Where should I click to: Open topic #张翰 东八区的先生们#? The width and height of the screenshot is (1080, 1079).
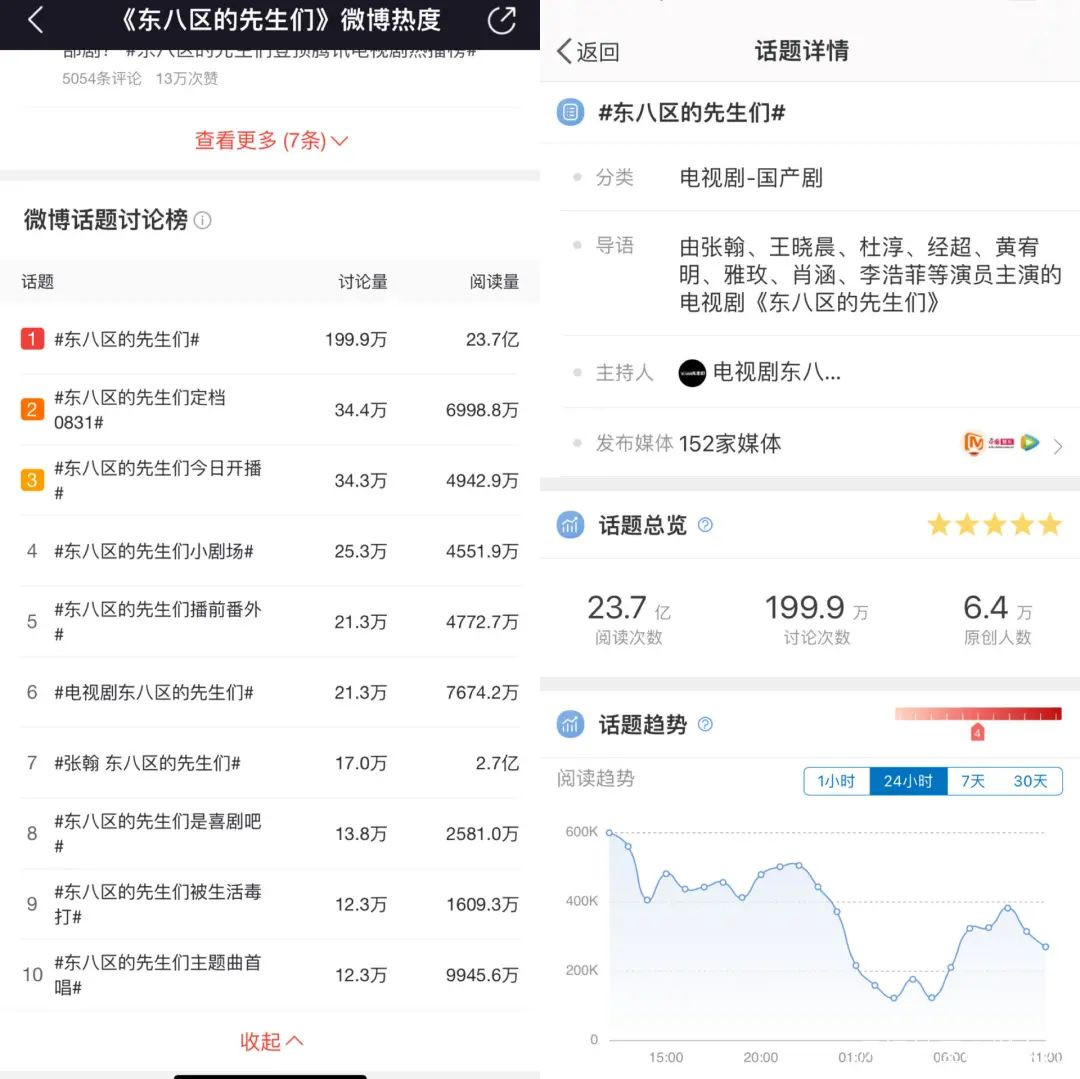pyautogui.click(x=269, y=763)
